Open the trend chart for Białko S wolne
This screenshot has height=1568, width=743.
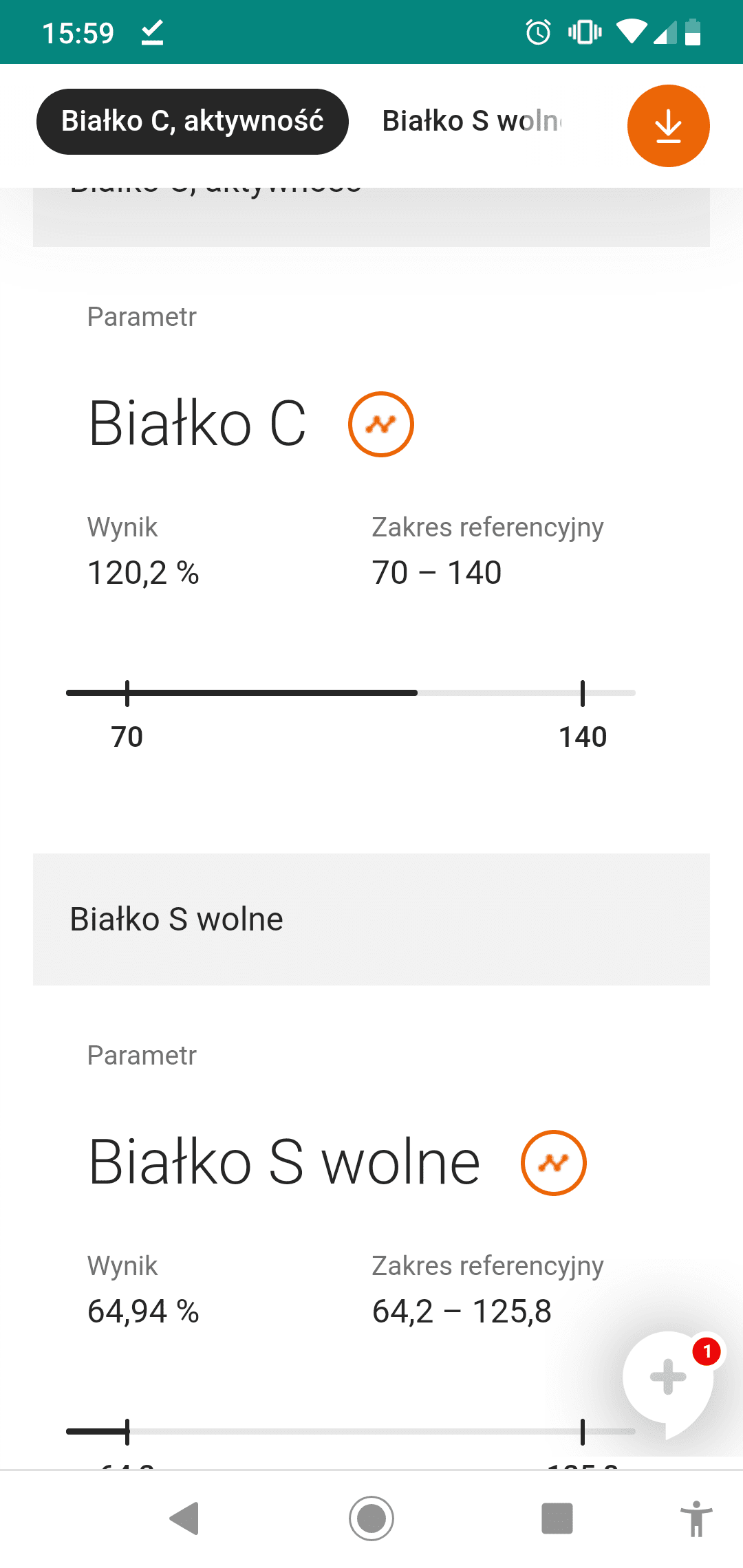click(x=553, y=1163)
